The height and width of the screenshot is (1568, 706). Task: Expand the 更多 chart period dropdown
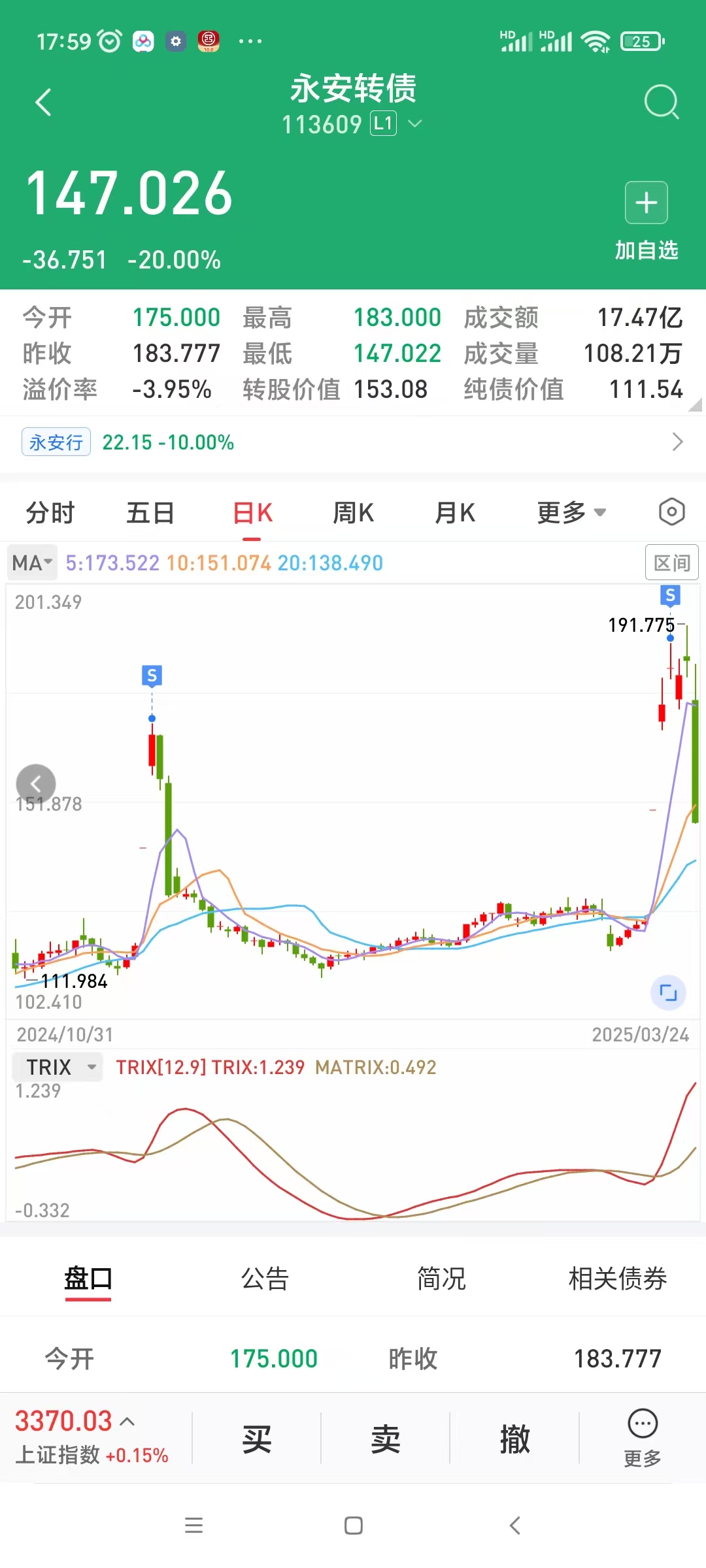click(x=571, y=513)
